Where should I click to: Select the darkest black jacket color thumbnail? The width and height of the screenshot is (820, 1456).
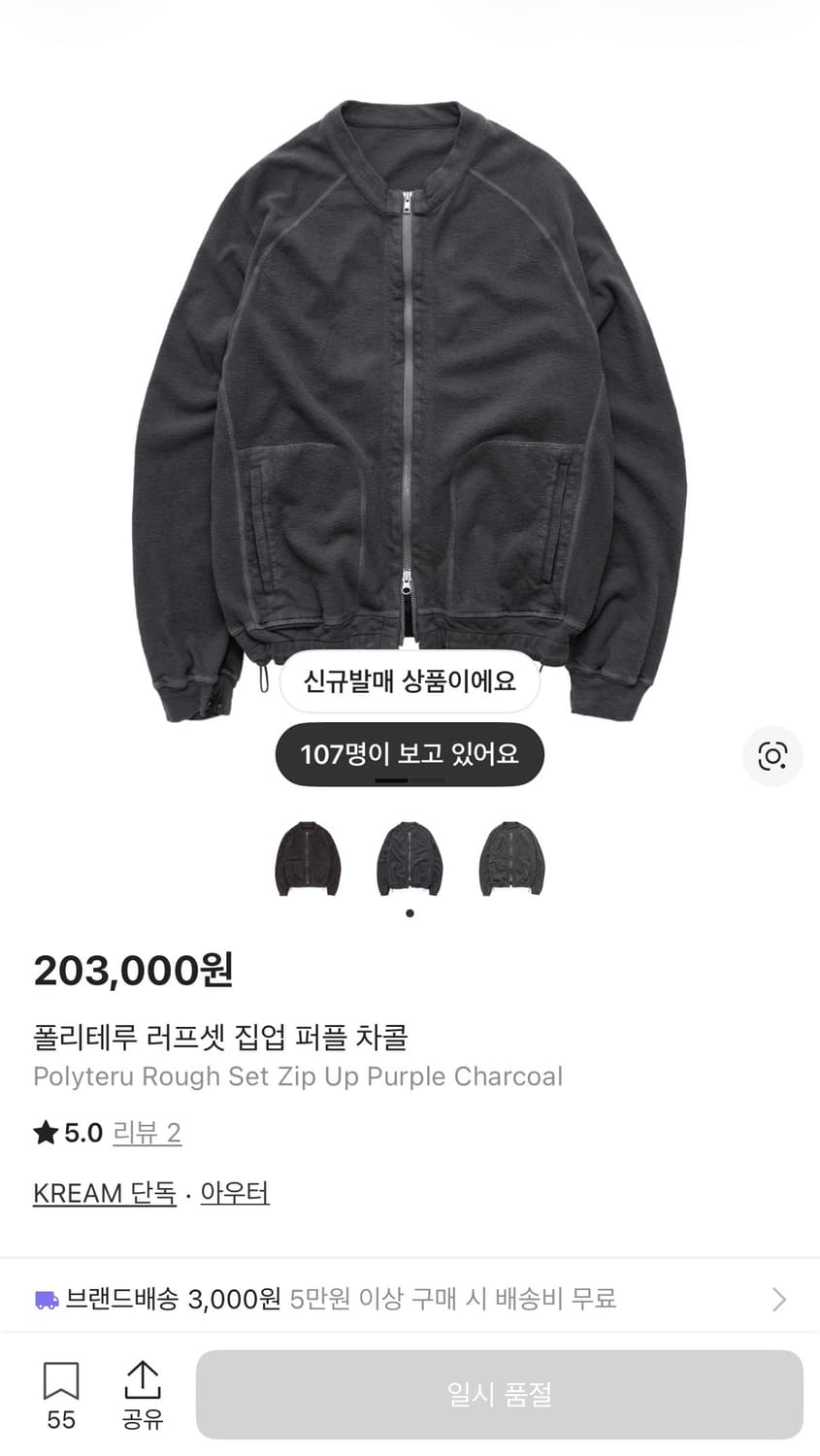[308, 860]
